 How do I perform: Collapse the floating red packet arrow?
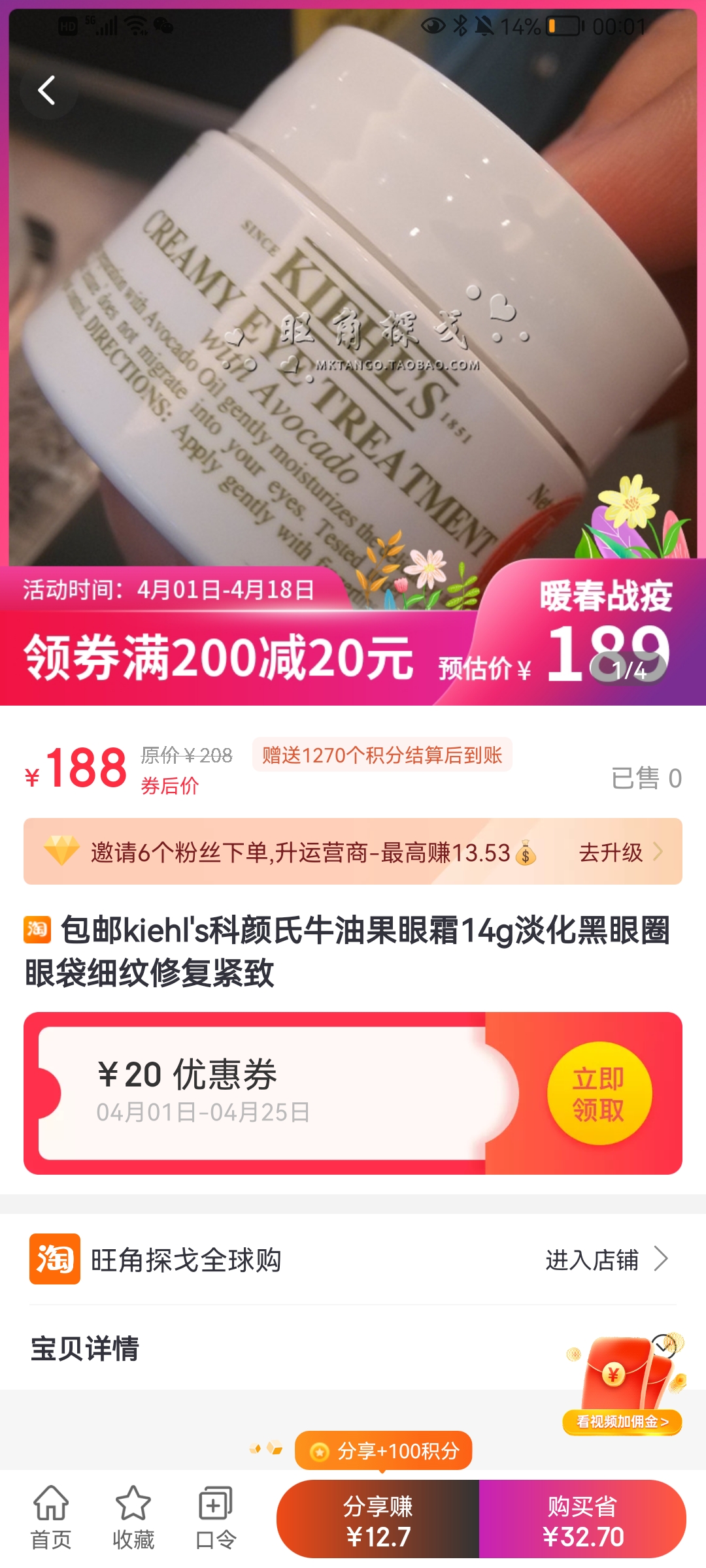tap(664, 1345)
